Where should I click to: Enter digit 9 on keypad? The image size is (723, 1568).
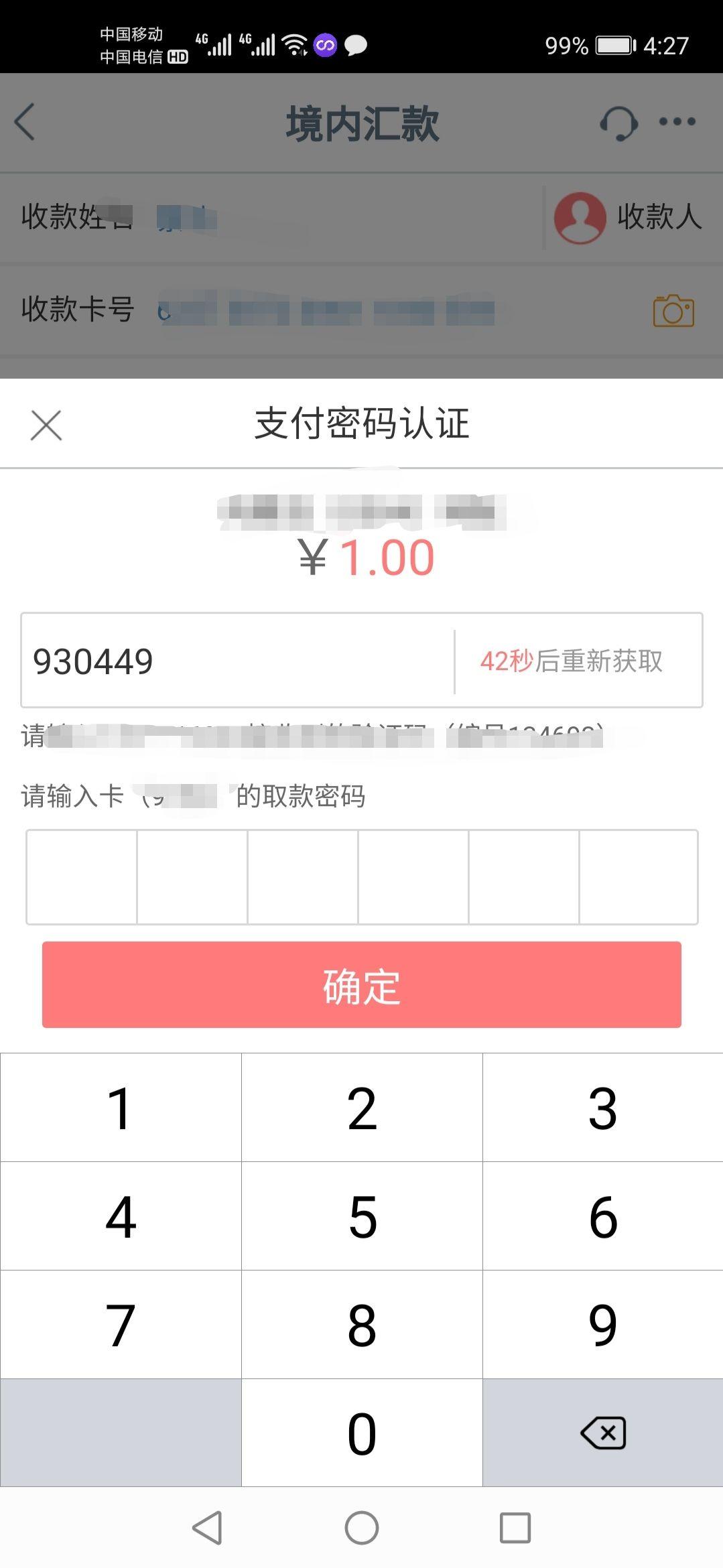point(602,1325)
